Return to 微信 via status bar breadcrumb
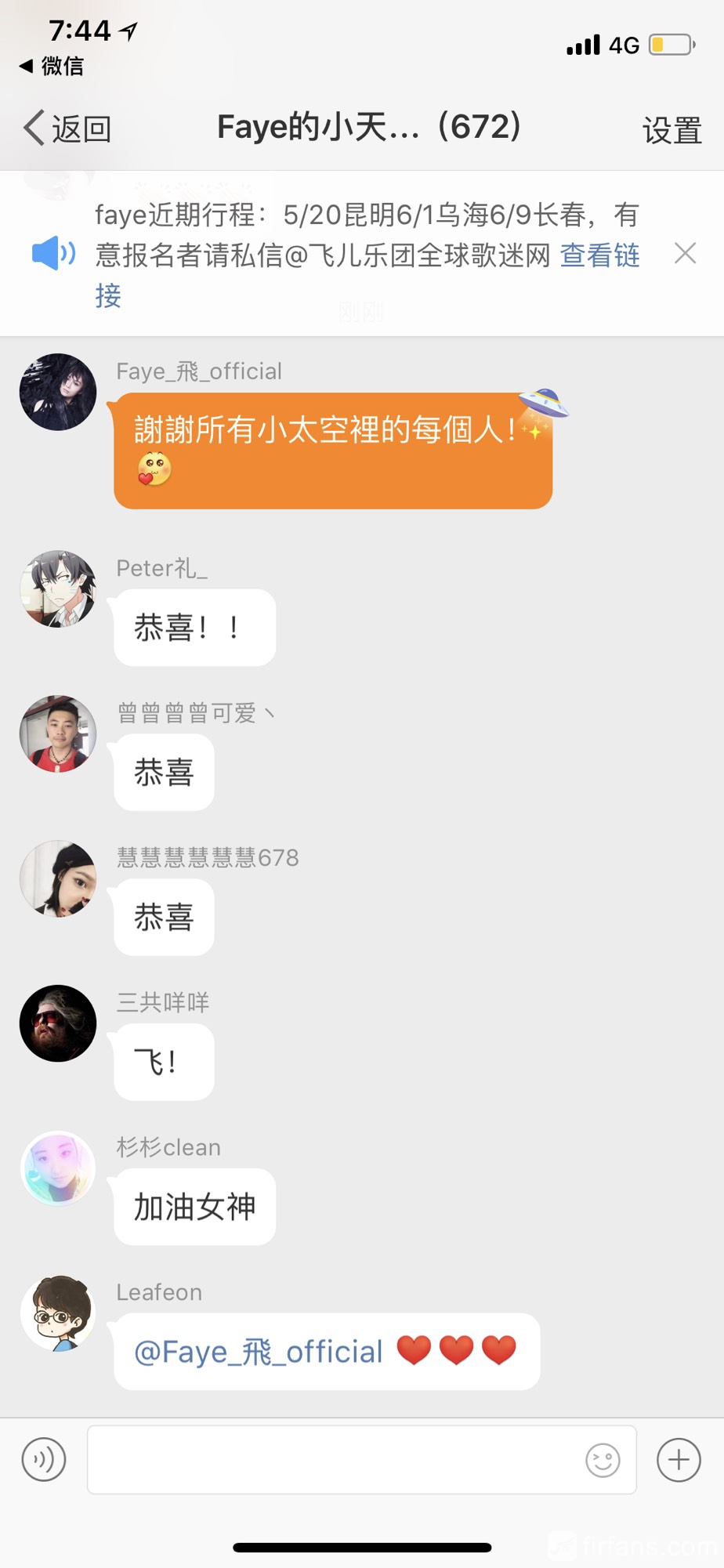The height and width of the screenshot is (1568, 724). 52,66
